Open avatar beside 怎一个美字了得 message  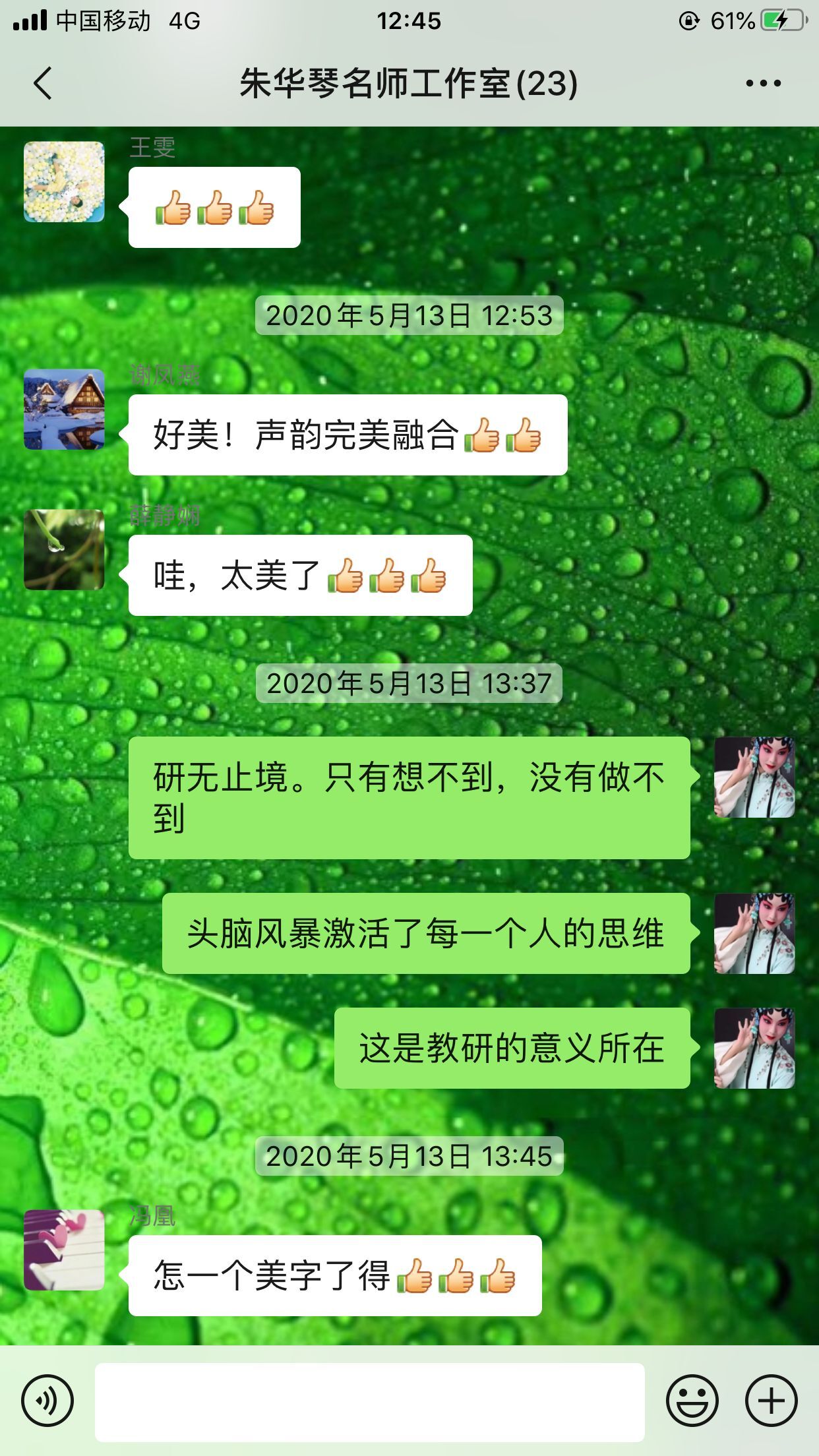pyautogui.click(x=64, y=1250)
